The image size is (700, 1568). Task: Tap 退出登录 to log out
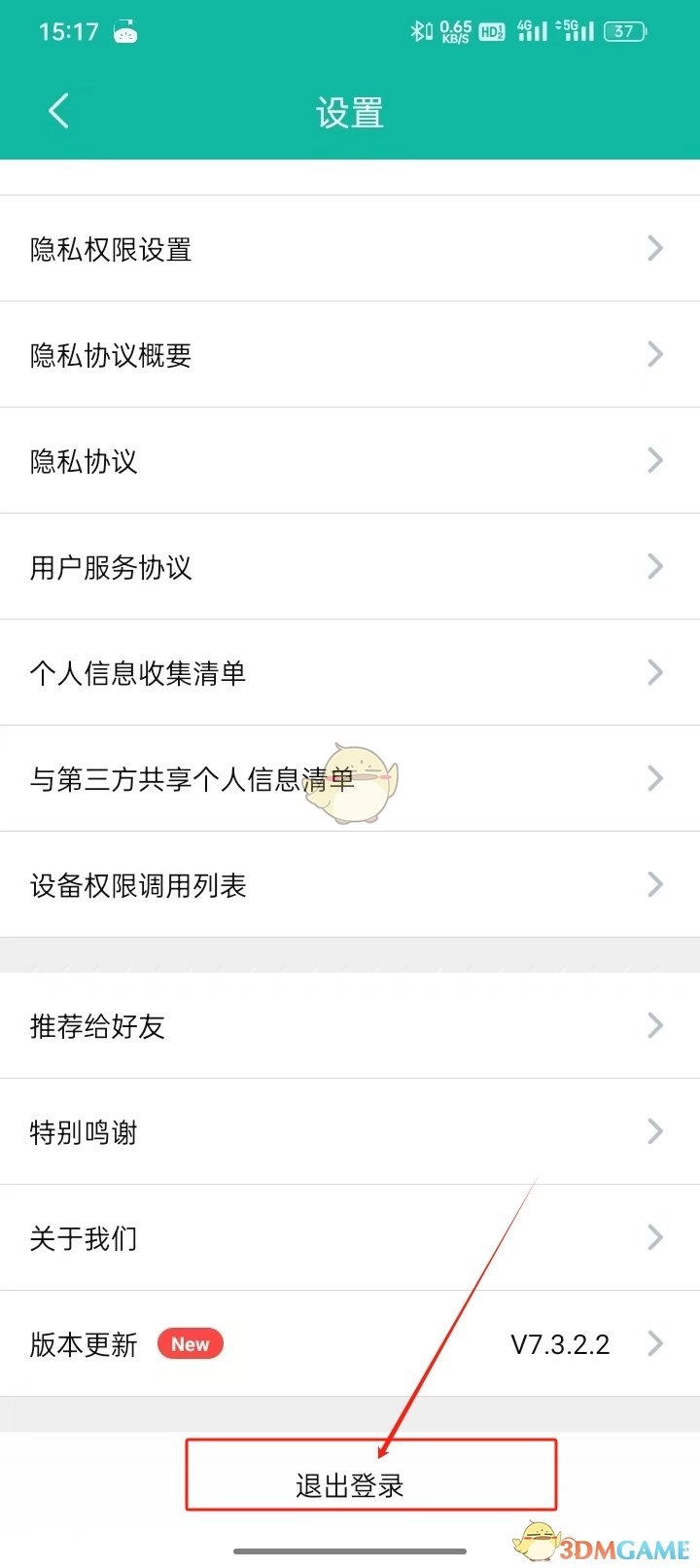[x=350, y=1485]
